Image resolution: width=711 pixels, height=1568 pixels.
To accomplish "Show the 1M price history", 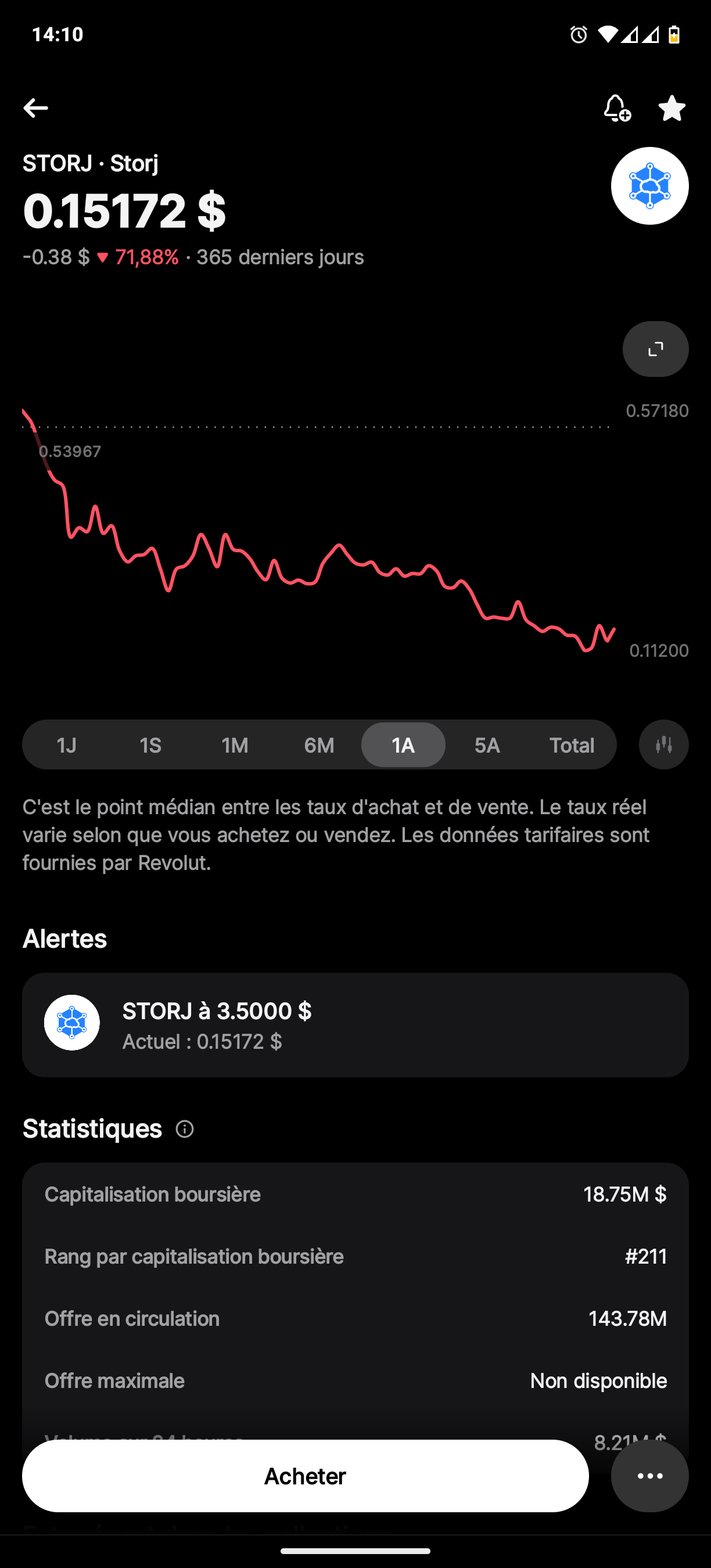I will pos(235,745).
